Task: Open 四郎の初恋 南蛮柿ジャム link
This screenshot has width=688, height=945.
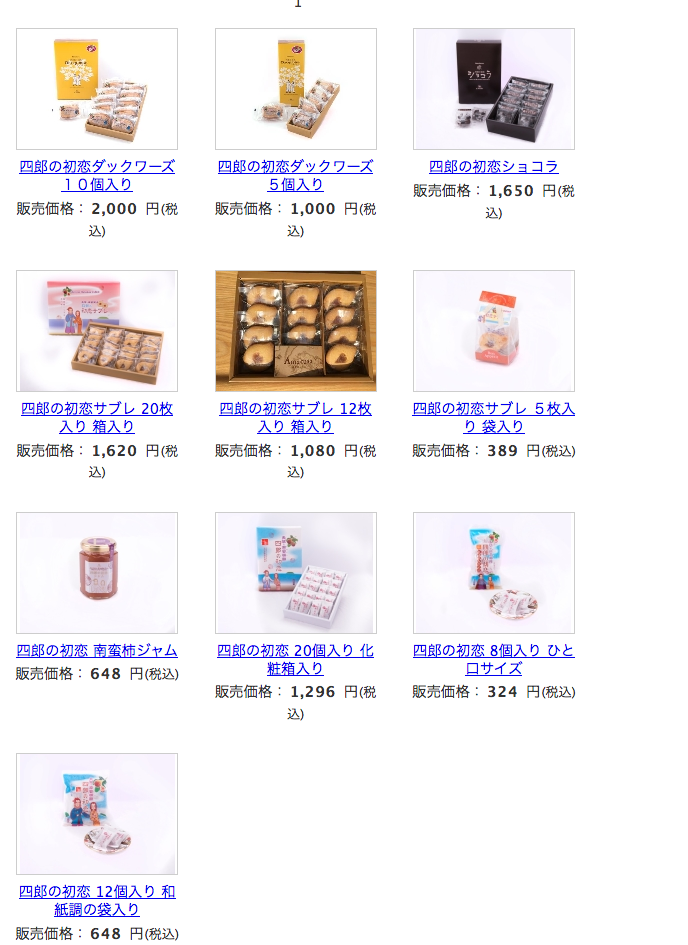Action: (97, 650)
